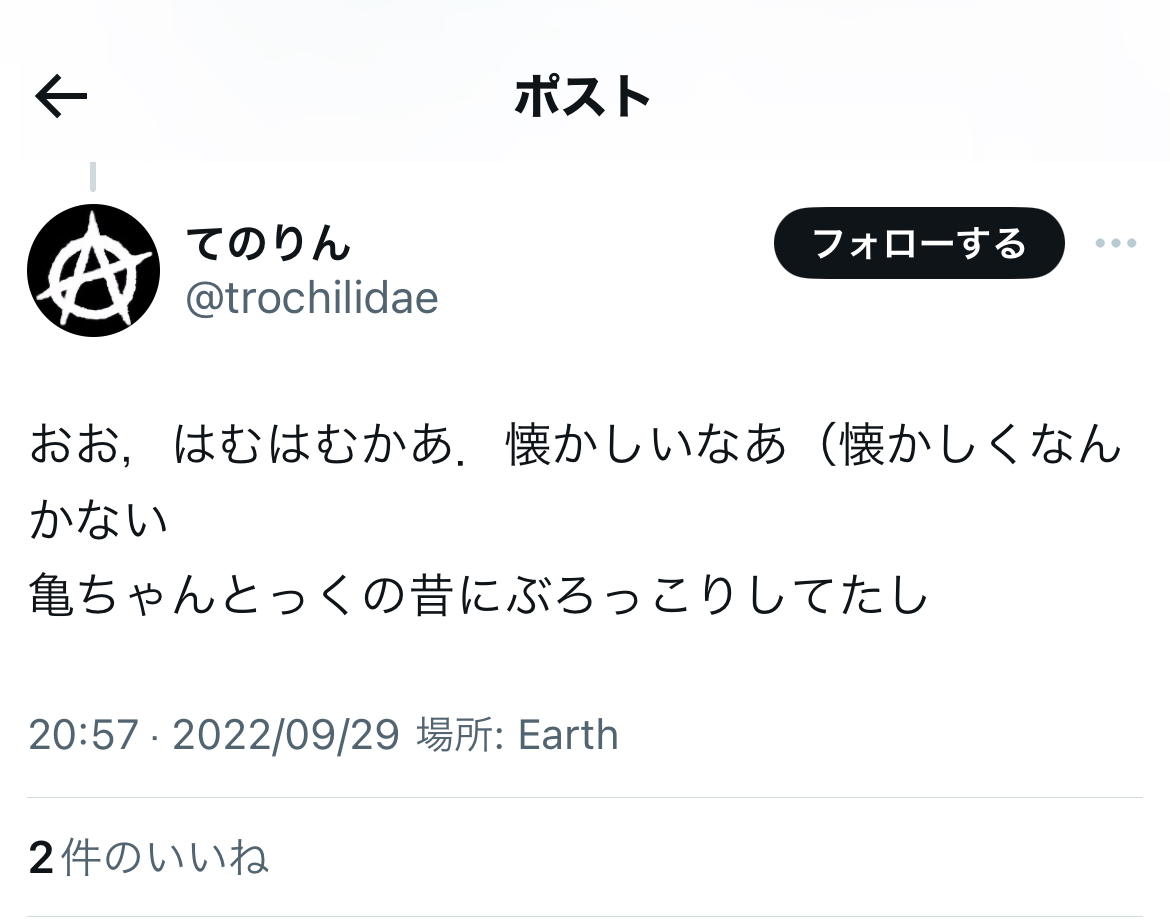Open the Earth location link

coord(568,735)
